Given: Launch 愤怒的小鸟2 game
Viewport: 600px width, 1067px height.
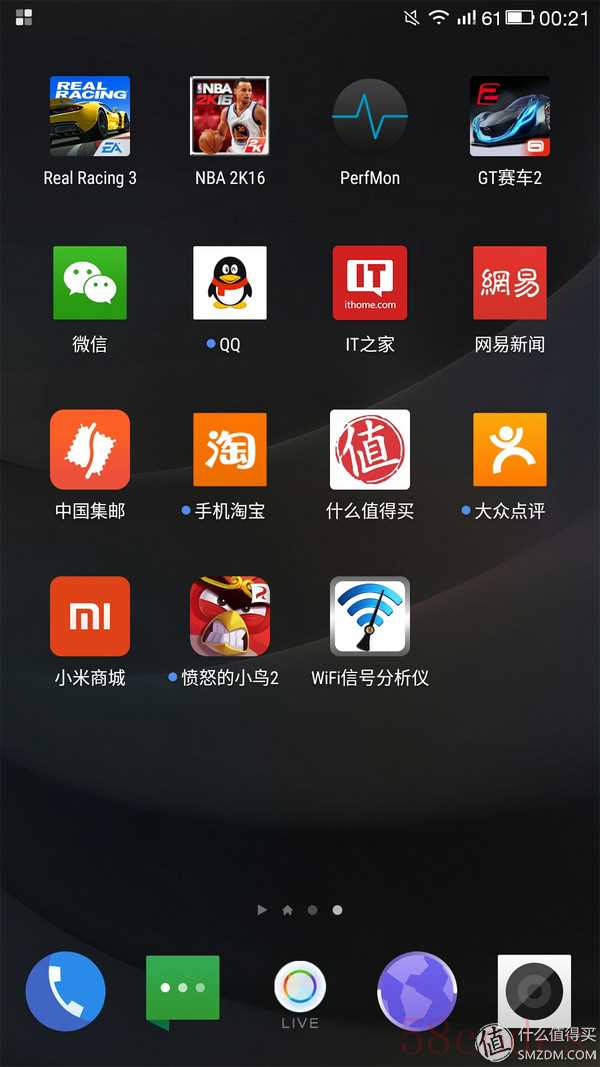Looking at the screenshot, I should click(230, 616).
